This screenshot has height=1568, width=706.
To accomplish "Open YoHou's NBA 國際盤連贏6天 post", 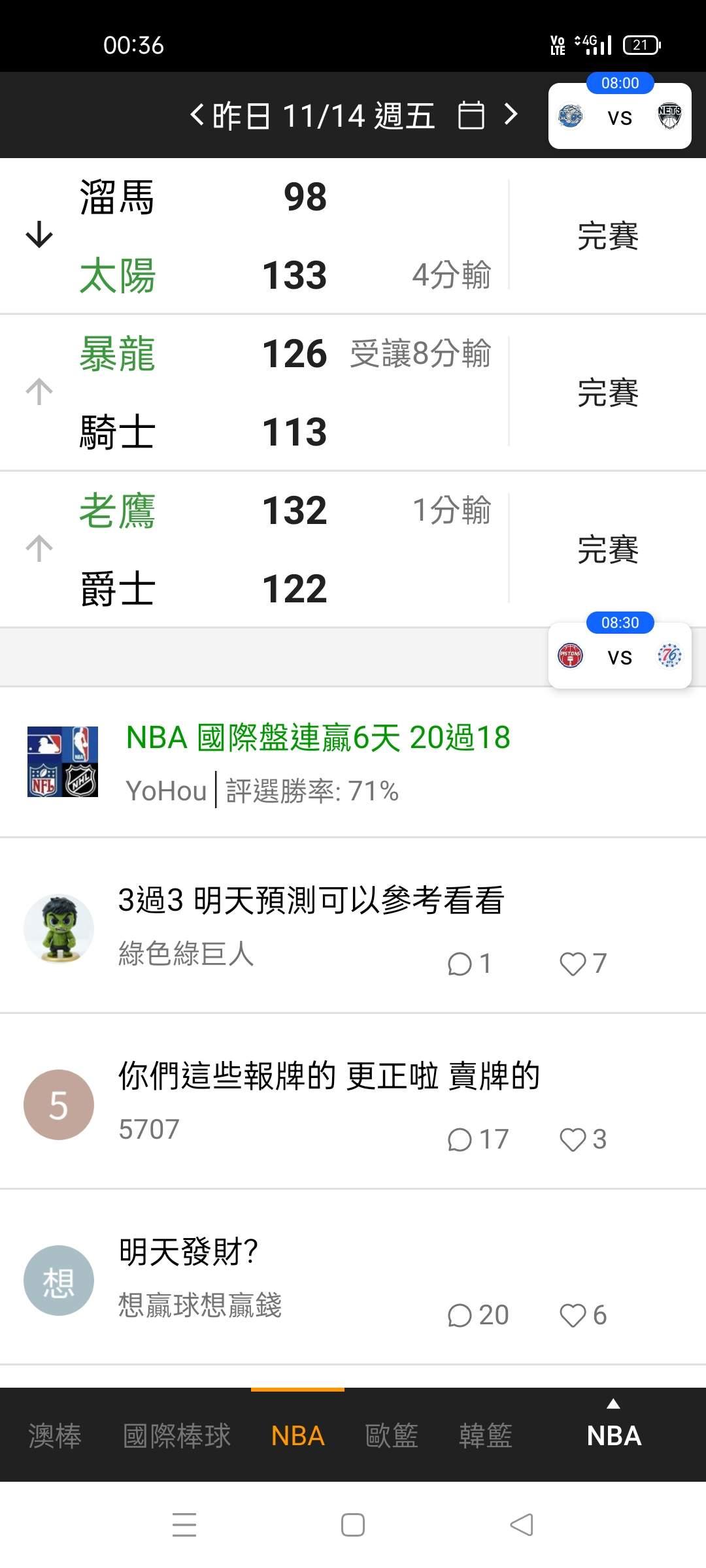I will (318, 738).
